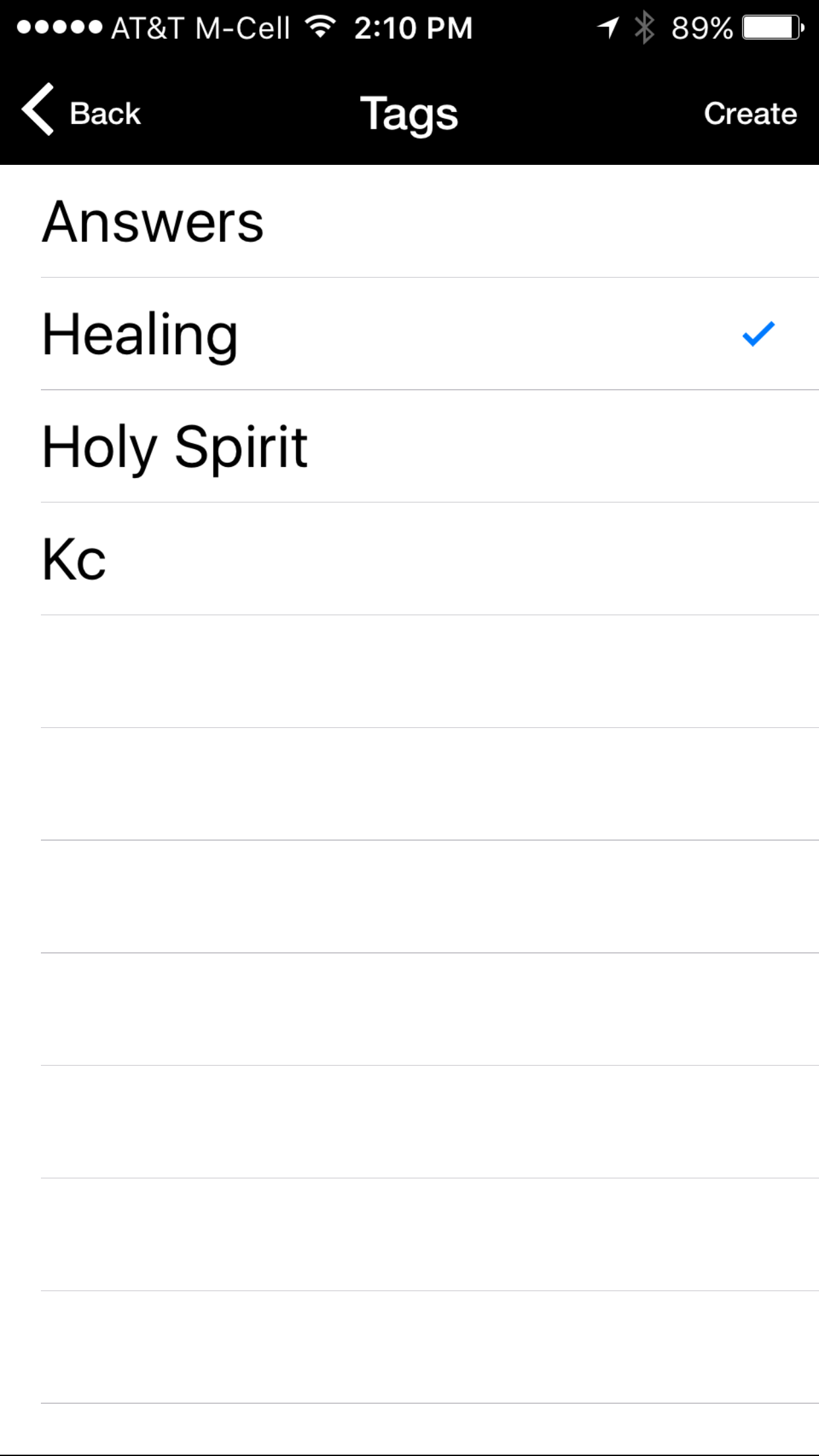The width and height of the screenshot is (819, 1456).
Task: Uncheck the Healing tag
Action: click(x=409, y=335)
